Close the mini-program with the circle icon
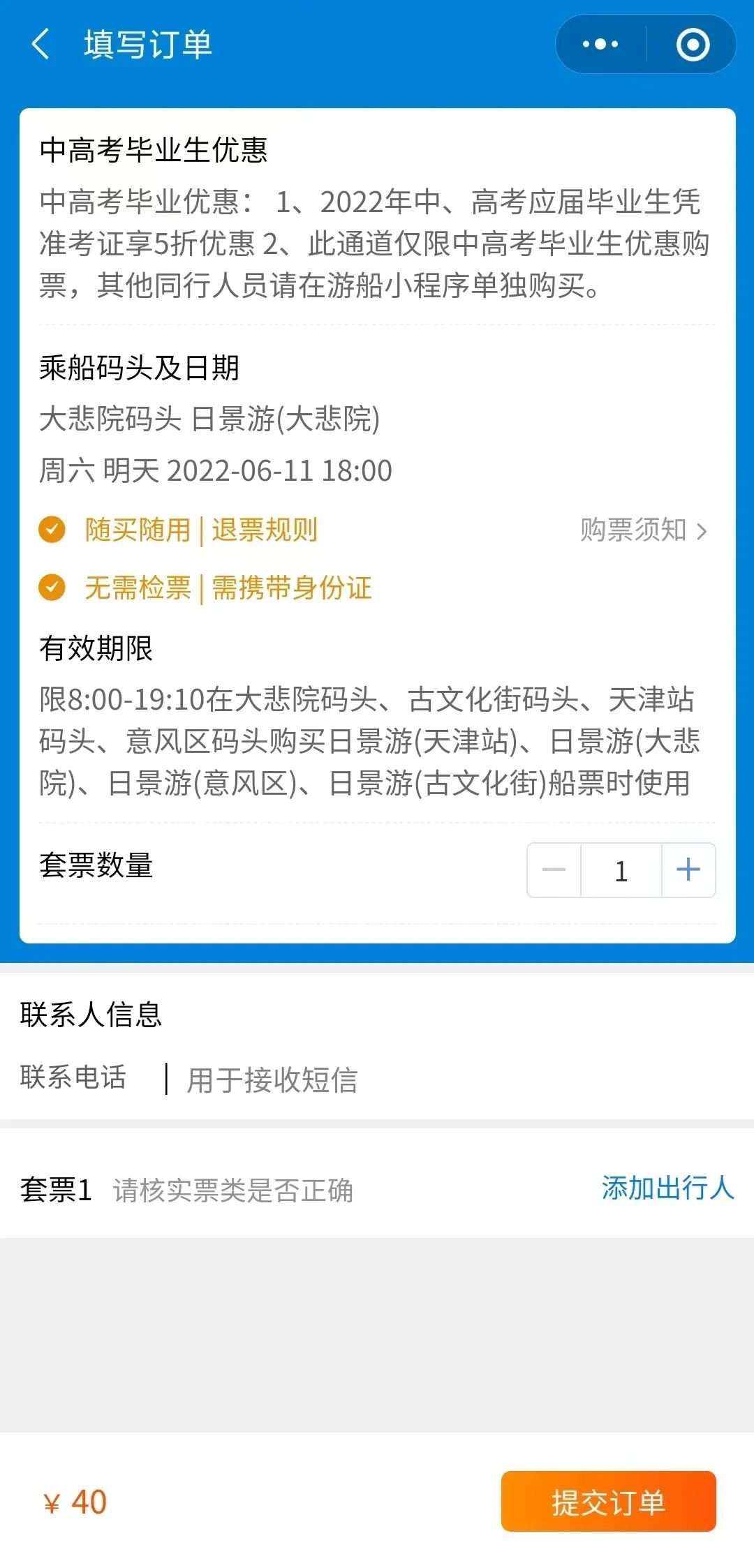 tap(693, 44)
